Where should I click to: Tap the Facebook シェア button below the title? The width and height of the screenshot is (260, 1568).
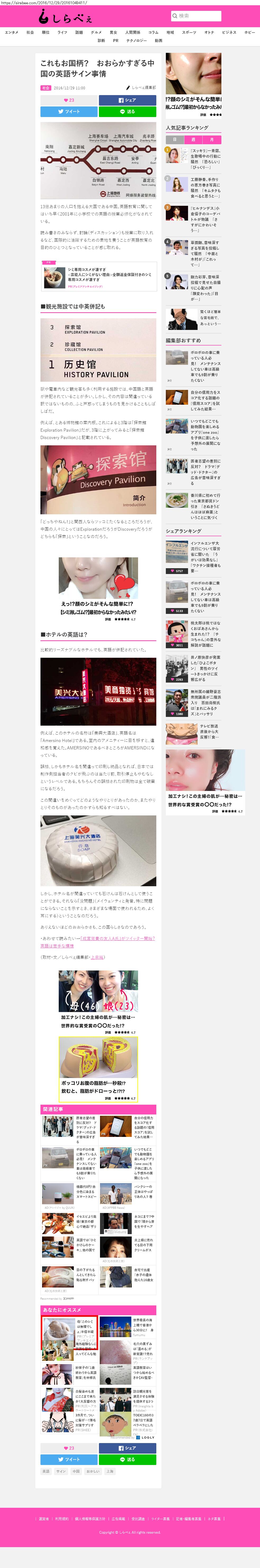coord(127,100)
